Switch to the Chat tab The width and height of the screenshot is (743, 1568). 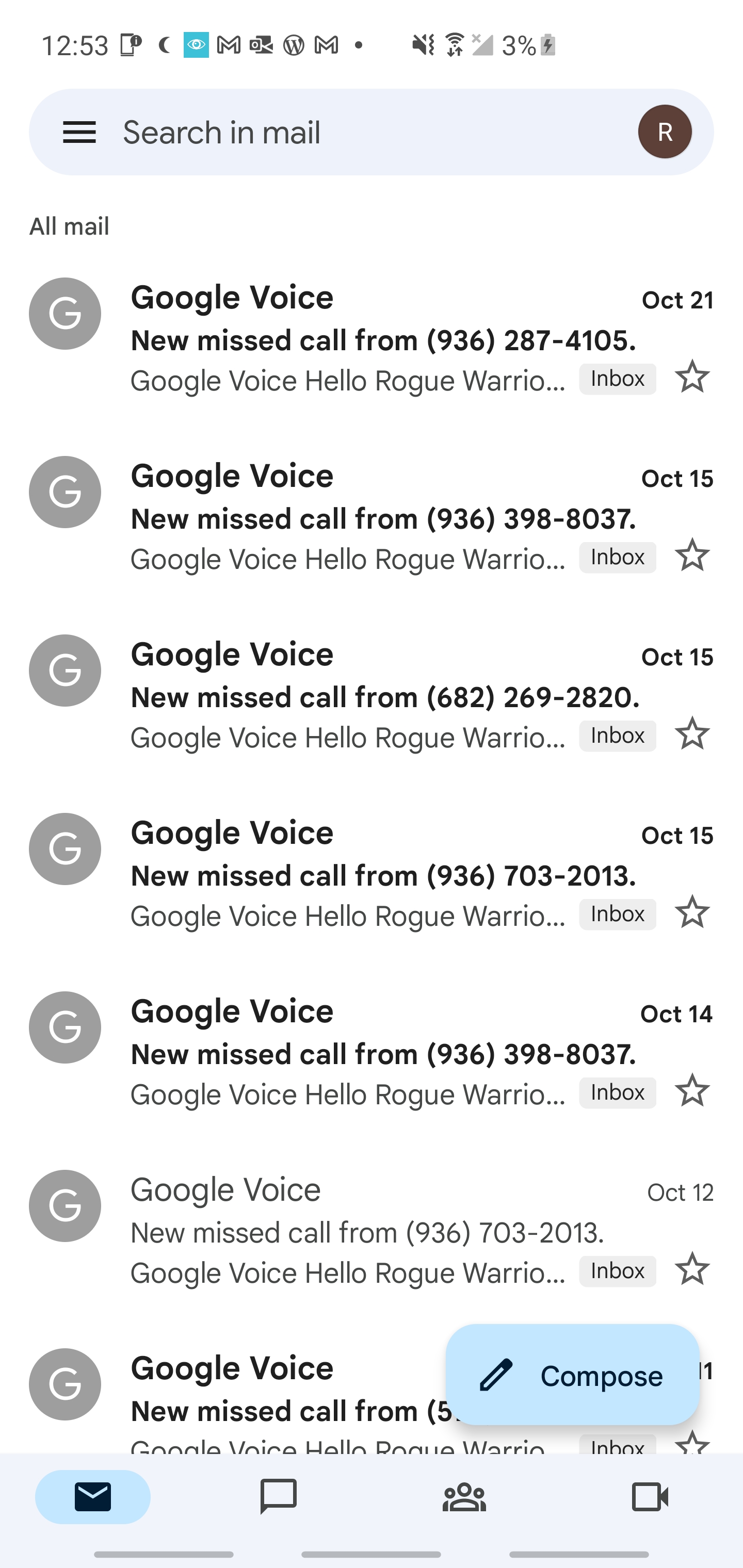(x=278, y=1496)
